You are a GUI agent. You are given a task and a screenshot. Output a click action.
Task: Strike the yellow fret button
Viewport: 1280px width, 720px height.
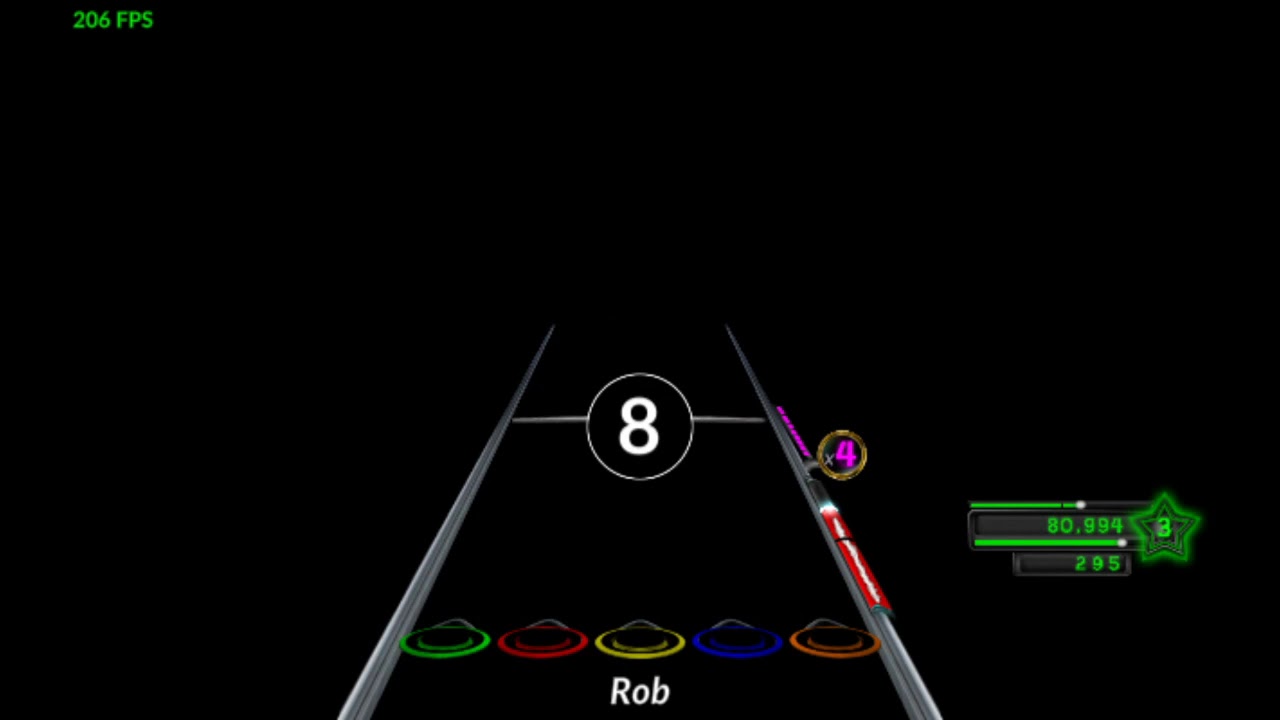640,640
